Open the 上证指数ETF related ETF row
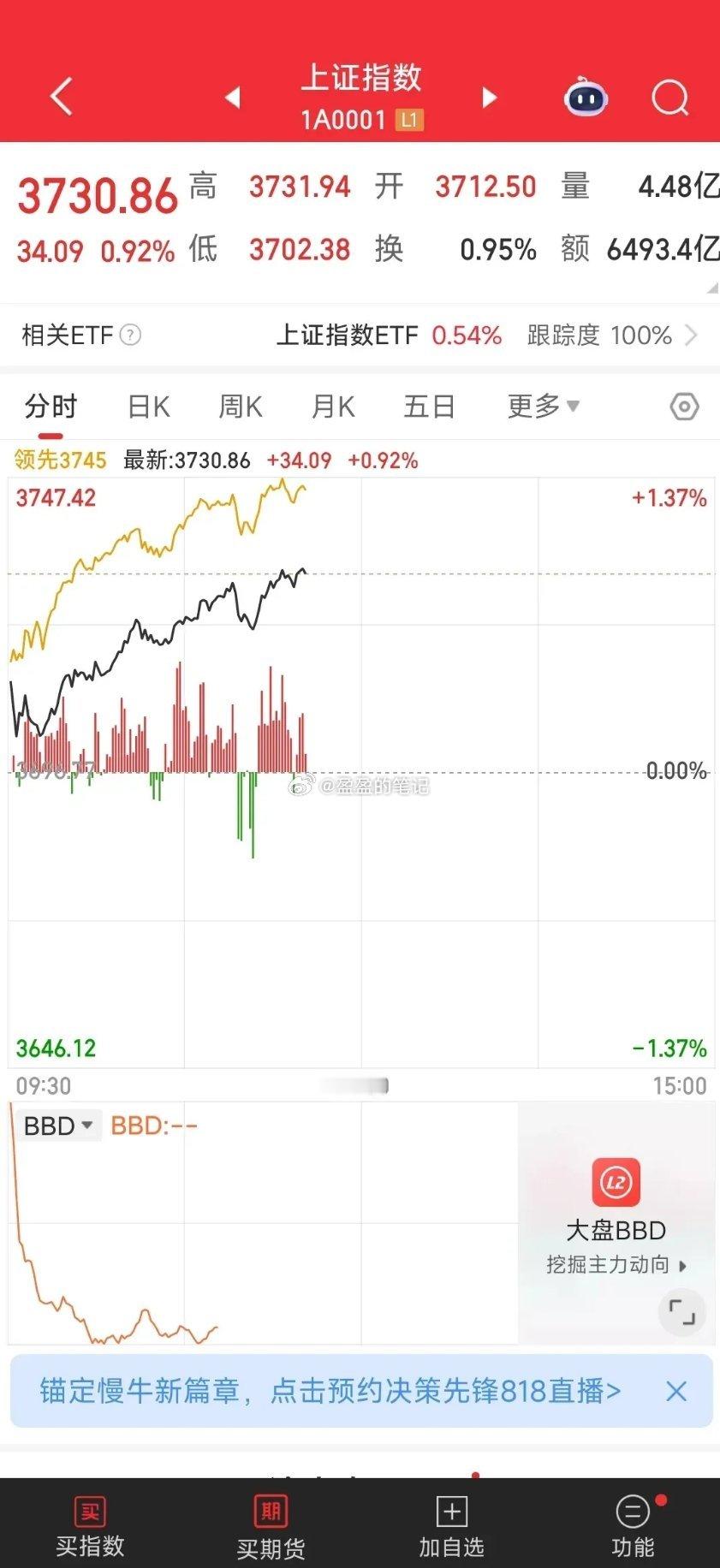Screen dimensions: 720x1568 [x=487, y=336]
